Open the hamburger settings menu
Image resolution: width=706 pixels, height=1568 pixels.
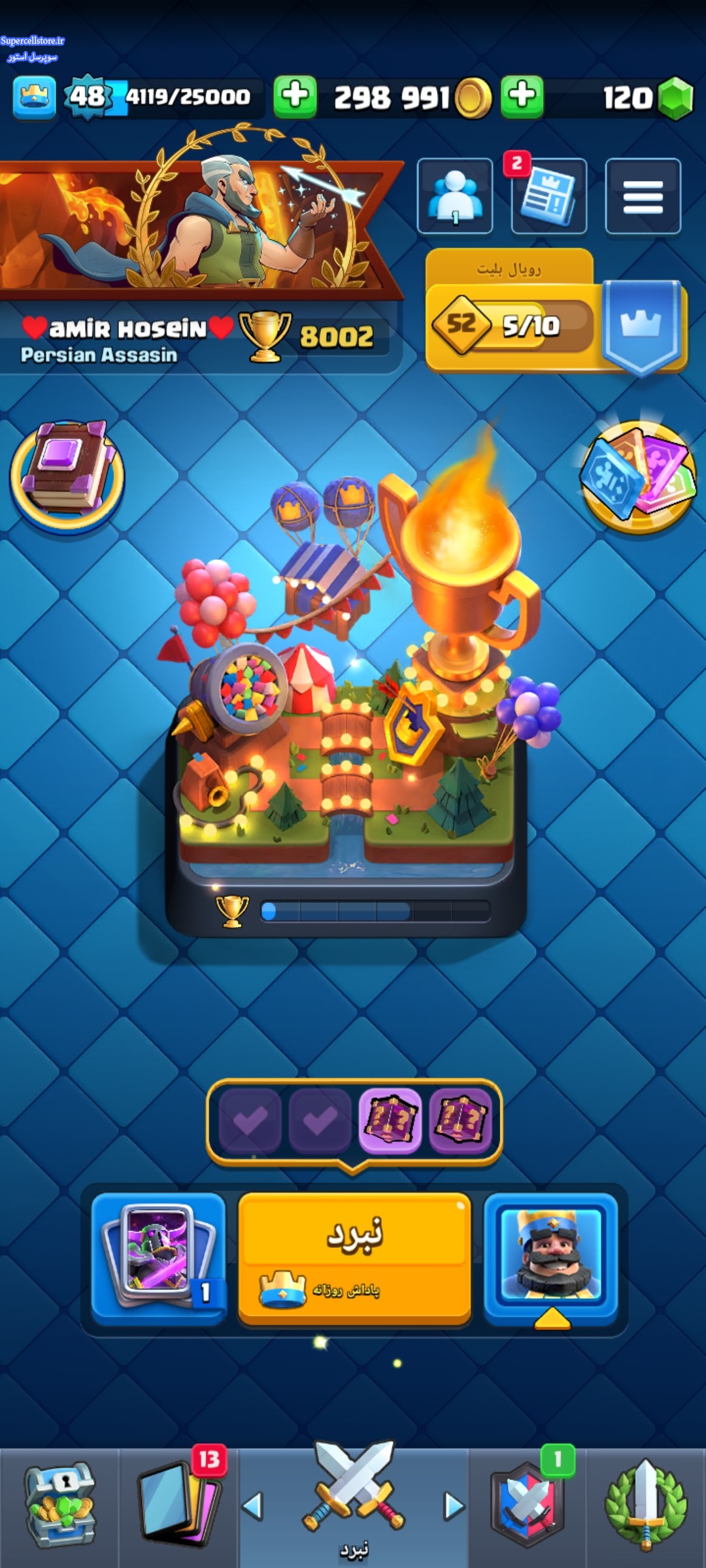643,196
